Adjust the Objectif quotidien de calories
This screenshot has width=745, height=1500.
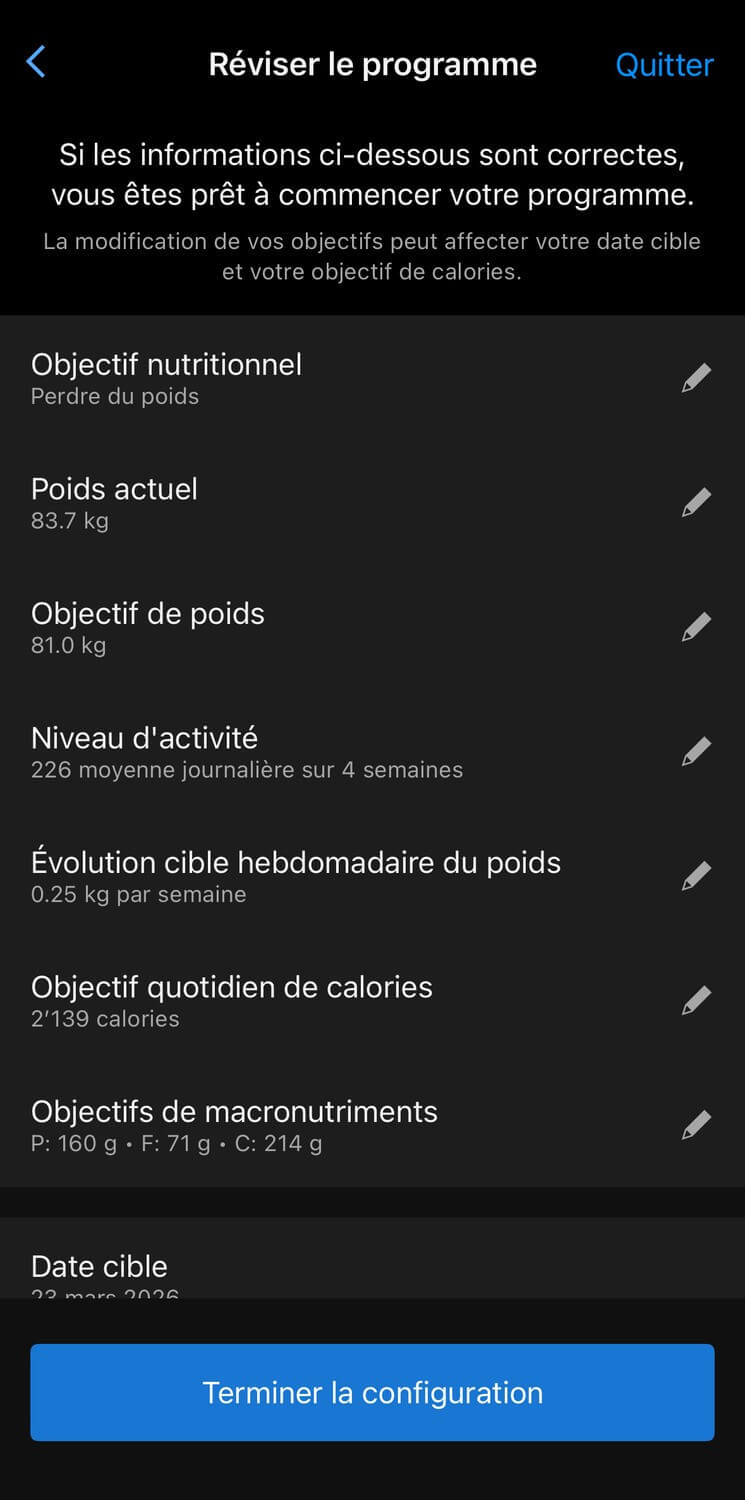coord(696,1000)
